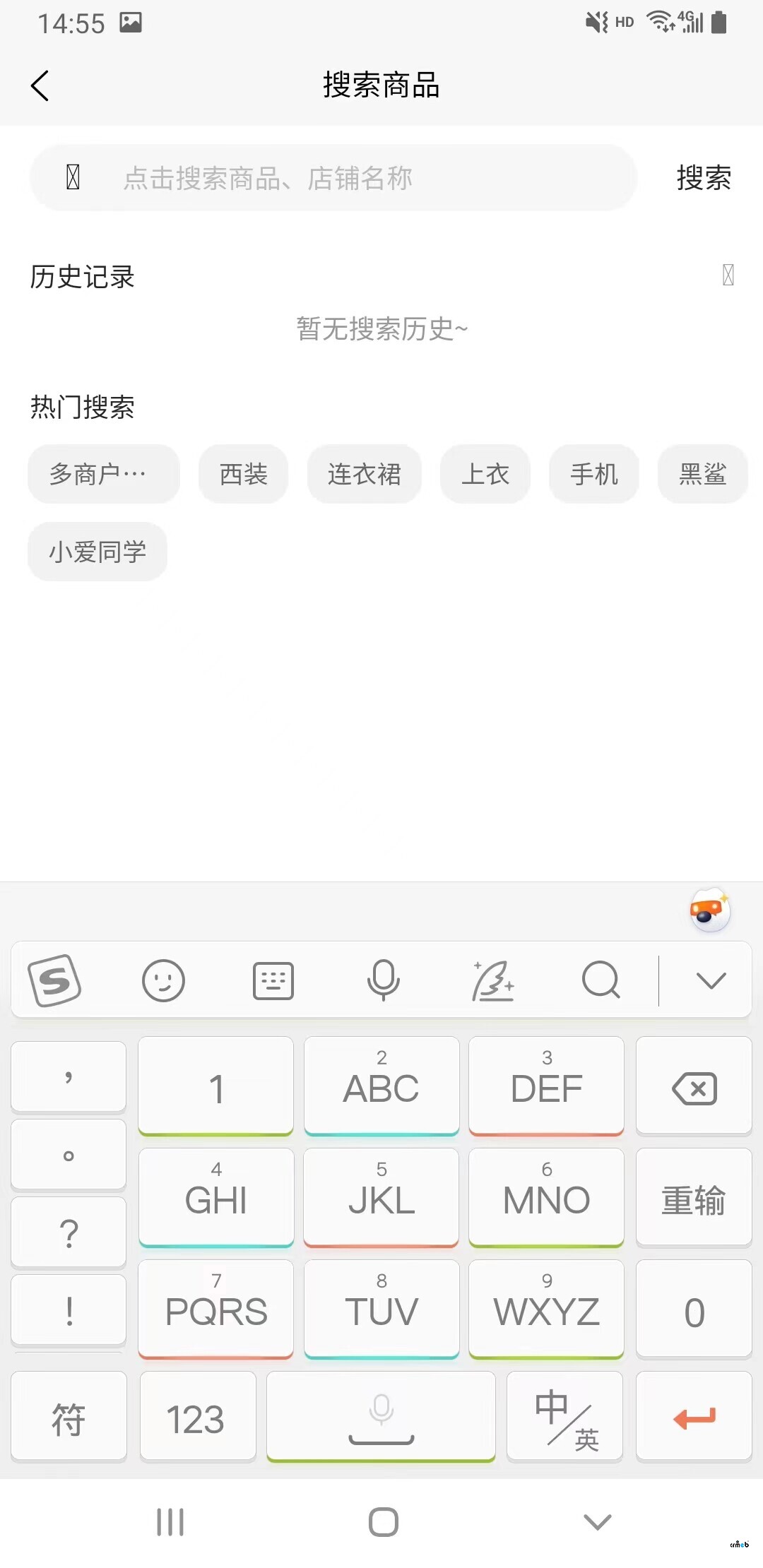Open the emoji panel on keyboard
The height and width of the screenshot is (1568, 763).
point(164,980)
